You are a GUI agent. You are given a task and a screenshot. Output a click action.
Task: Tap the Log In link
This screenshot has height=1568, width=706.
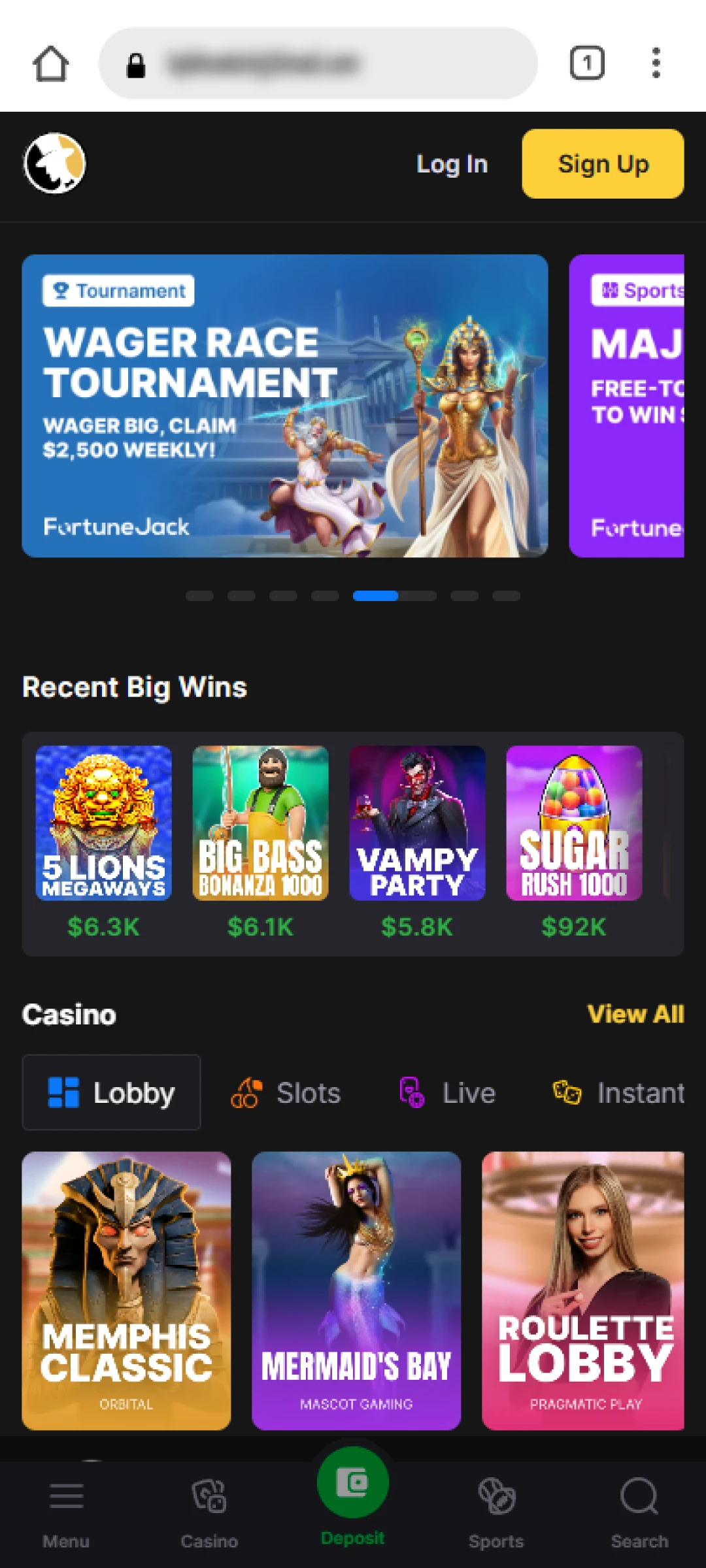452,164
